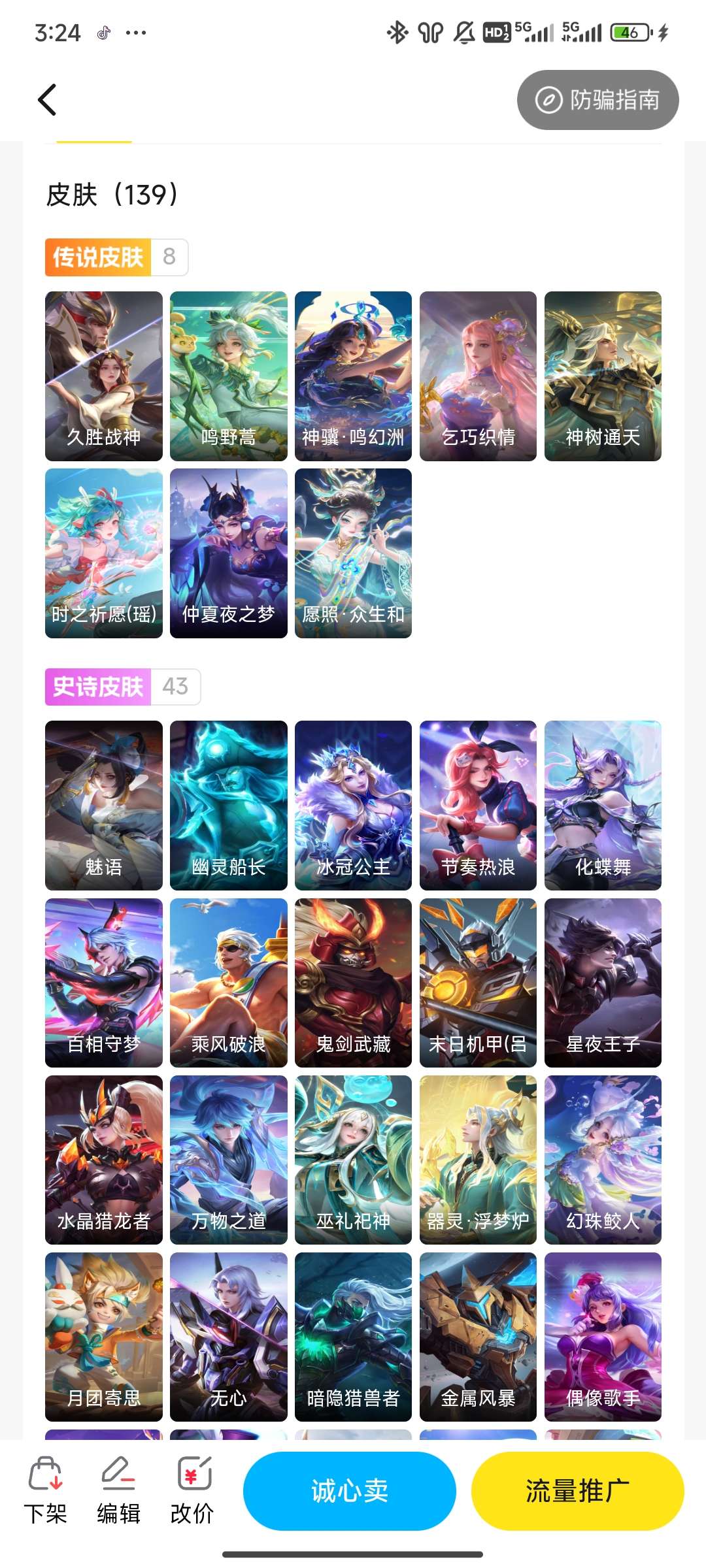
Task: Tap the 幽灵船长 epic skin
Action: (228, 805)
